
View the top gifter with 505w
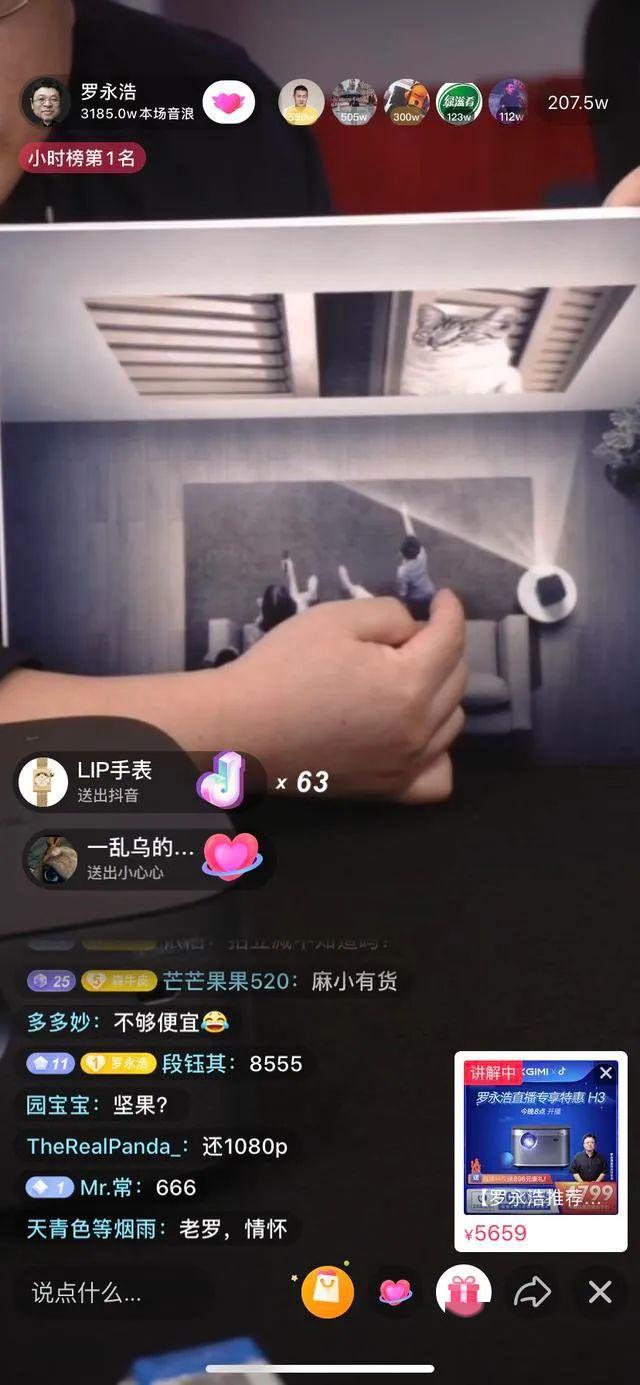click(354, 103)
